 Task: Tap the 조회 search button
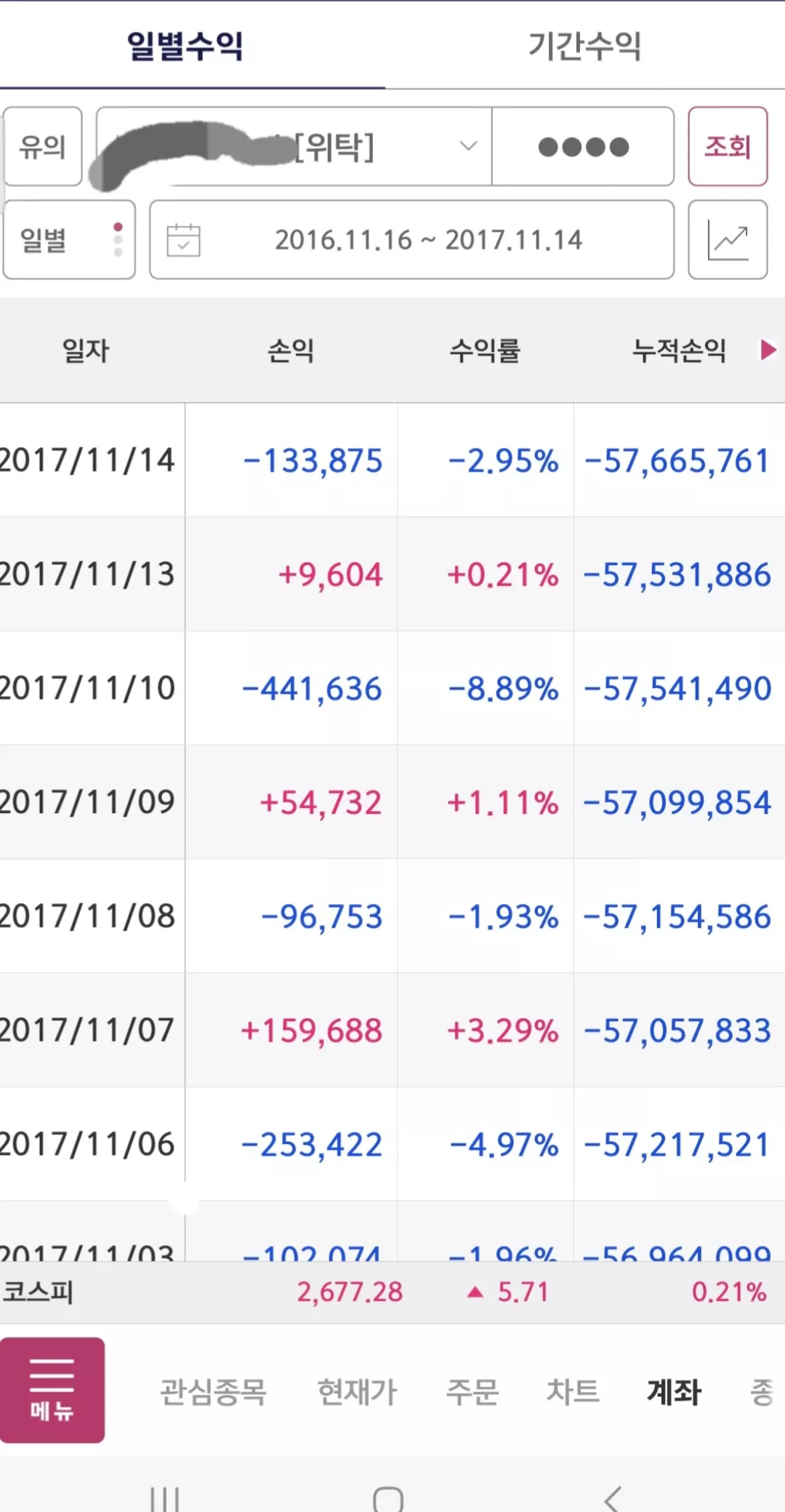click(x=728, y=146)
